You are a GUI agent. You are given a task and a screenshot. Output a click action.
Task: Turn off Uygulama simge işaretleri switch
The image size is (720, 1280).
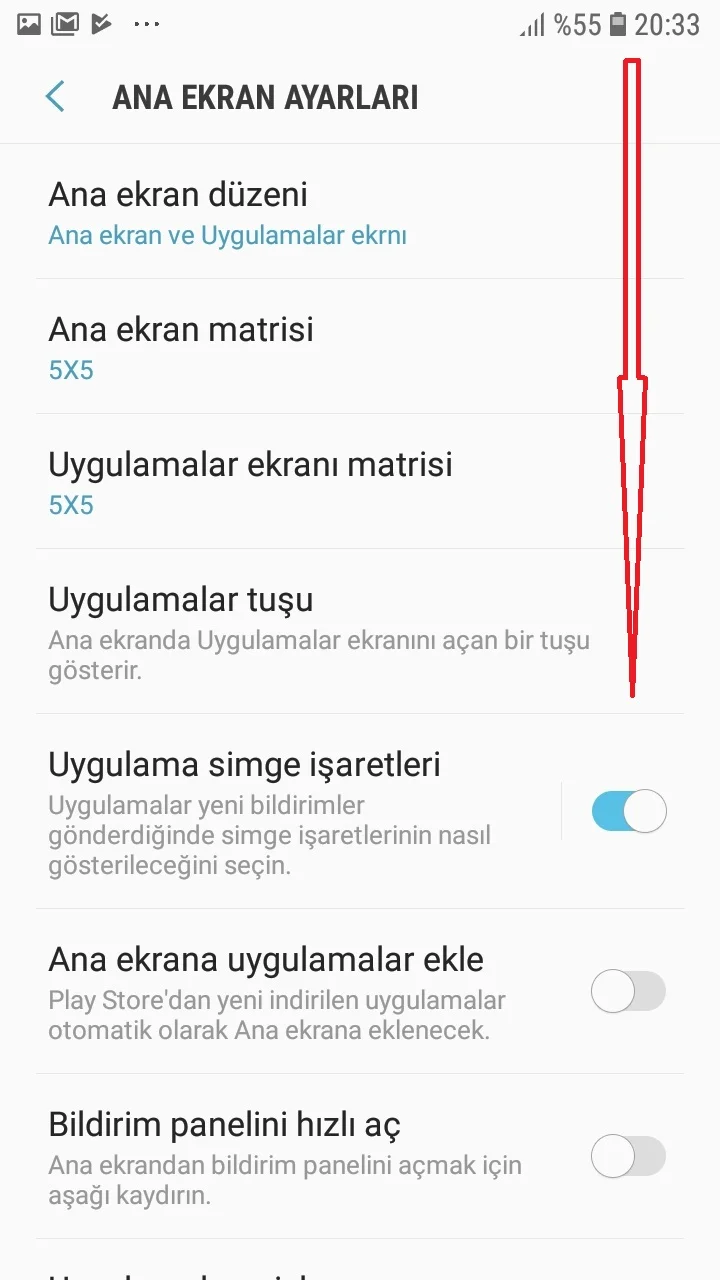(x=629, y=811)
